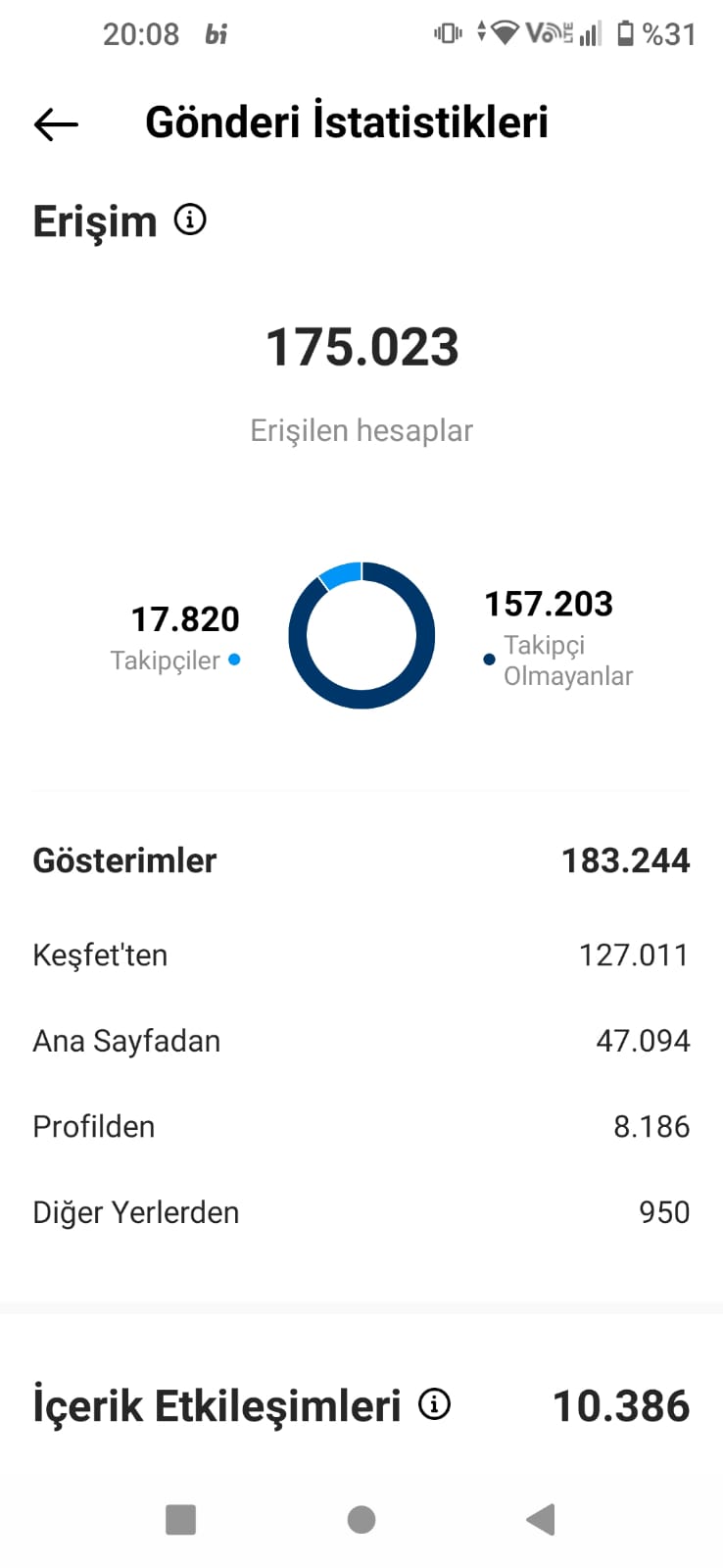Image resolution: width=723 pixels, height=1568 pixels.
Task: Open the info icon next to Erişim
Action: point(190,220)
